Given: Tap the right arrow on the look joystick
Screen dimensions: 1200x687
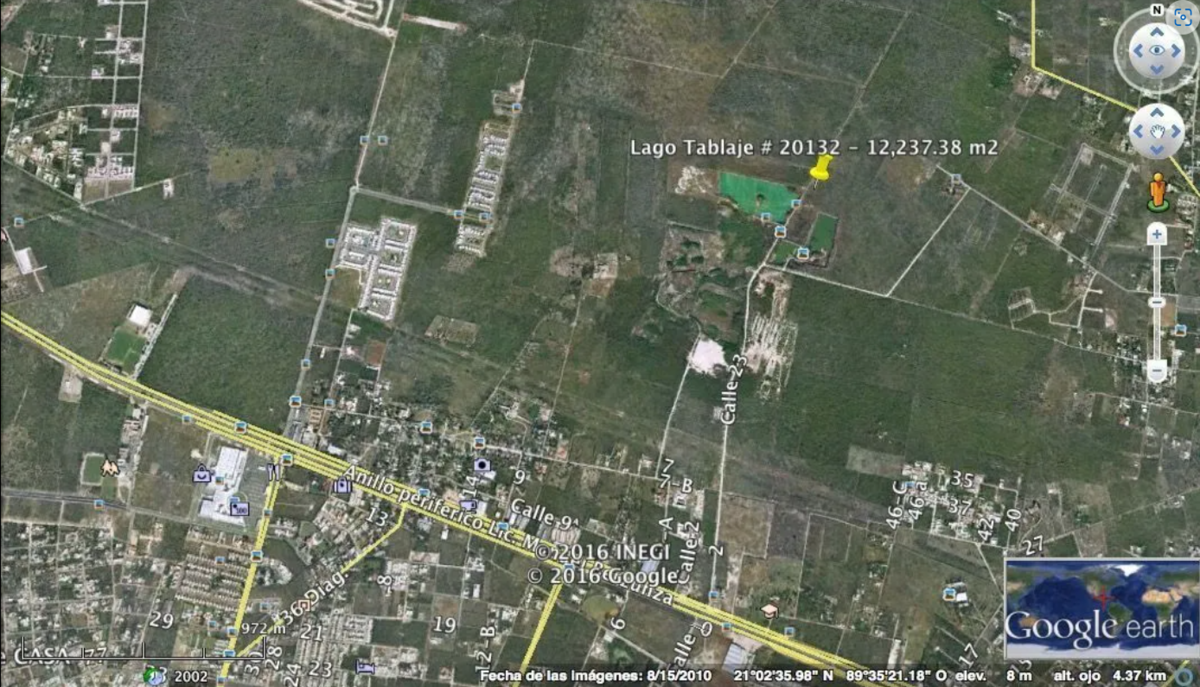Looking at the screenshot, I should (x=1178, y=51).
